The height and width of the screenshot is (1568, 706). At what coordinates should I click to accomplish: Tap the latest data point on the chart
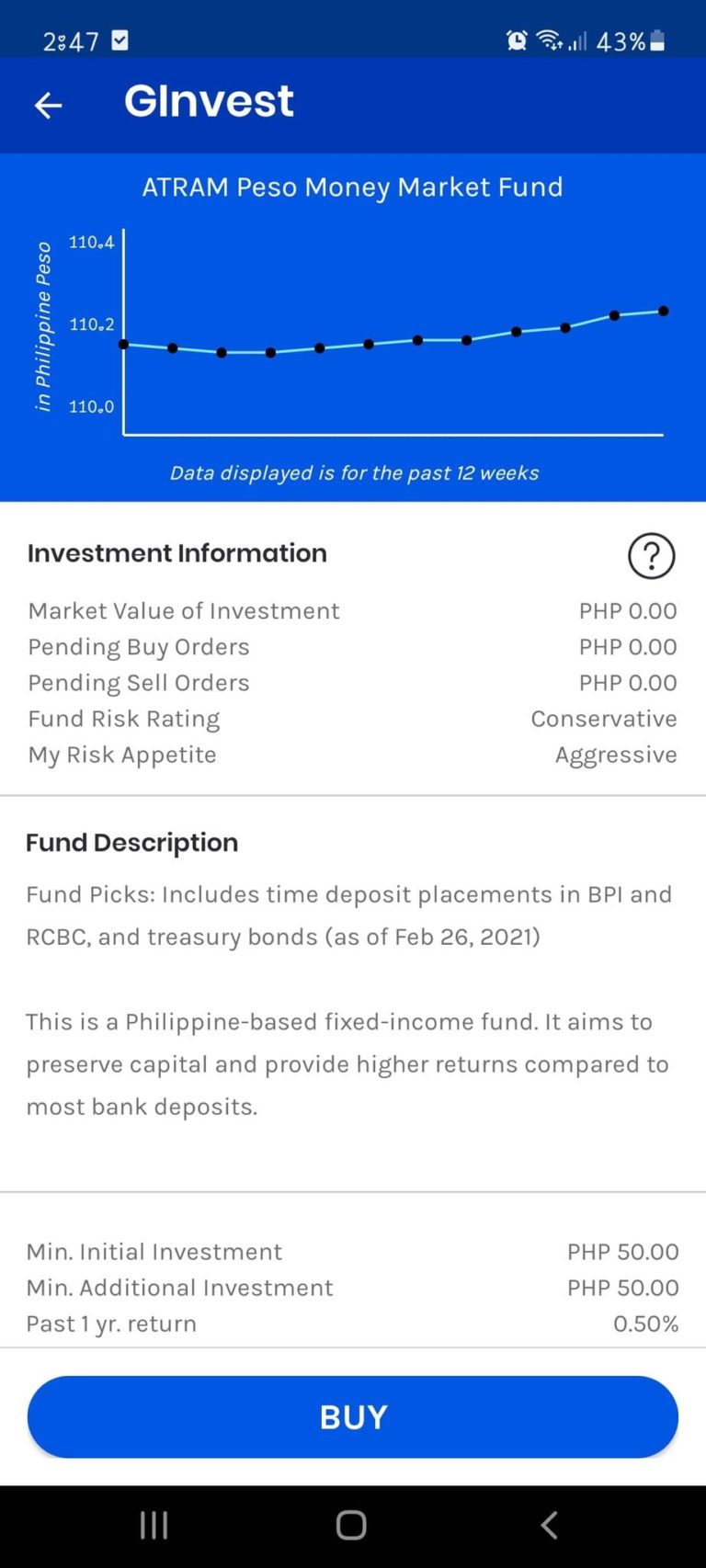[x=663, y=311]
